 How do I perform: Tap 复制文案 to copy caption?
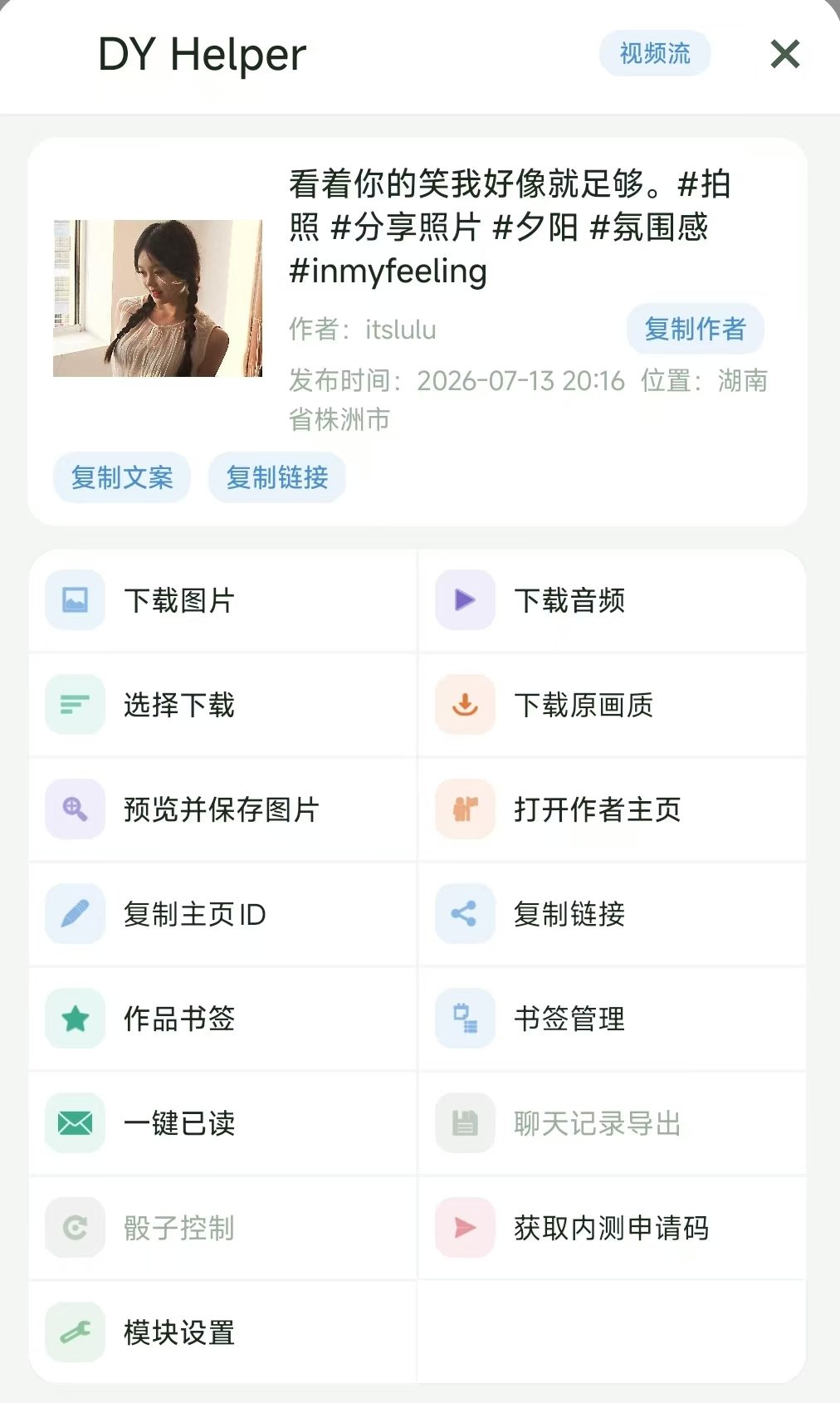(122, 477)
